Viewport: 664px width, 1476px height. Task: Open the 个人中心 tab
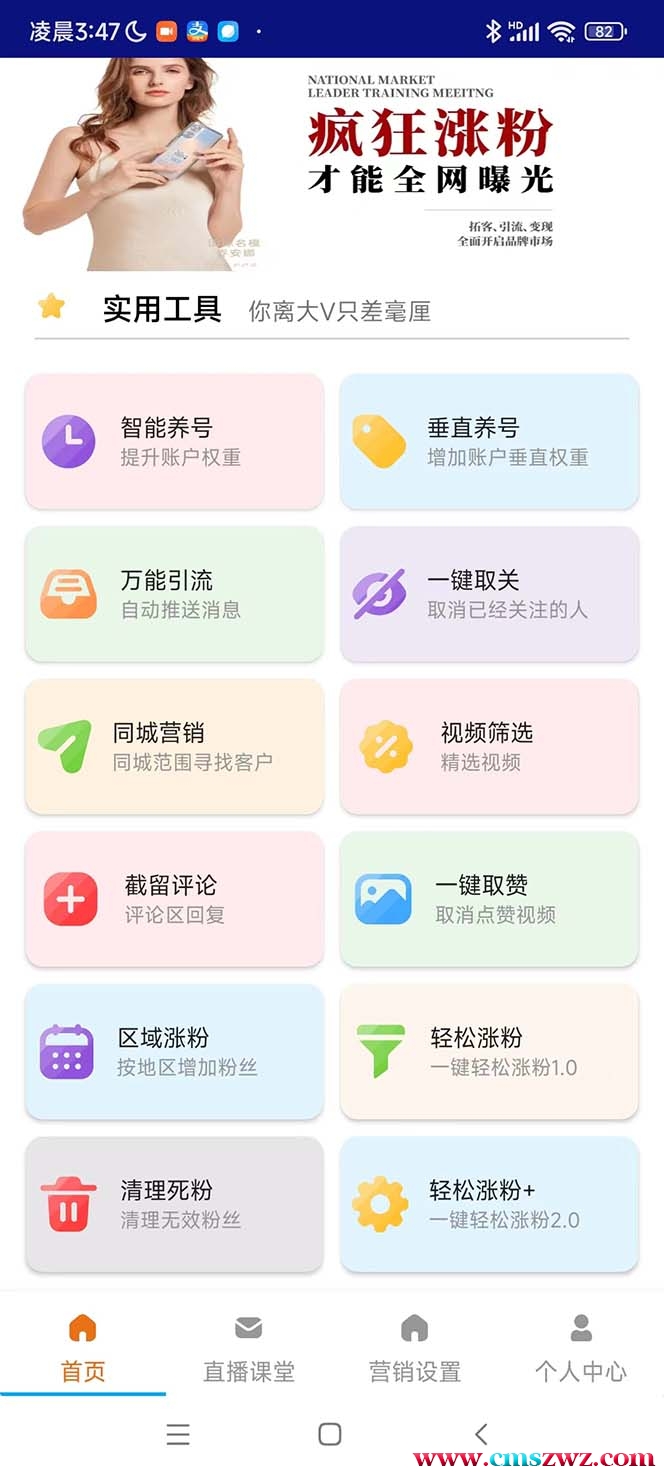pyautogui.click(x=581, y=1348)
